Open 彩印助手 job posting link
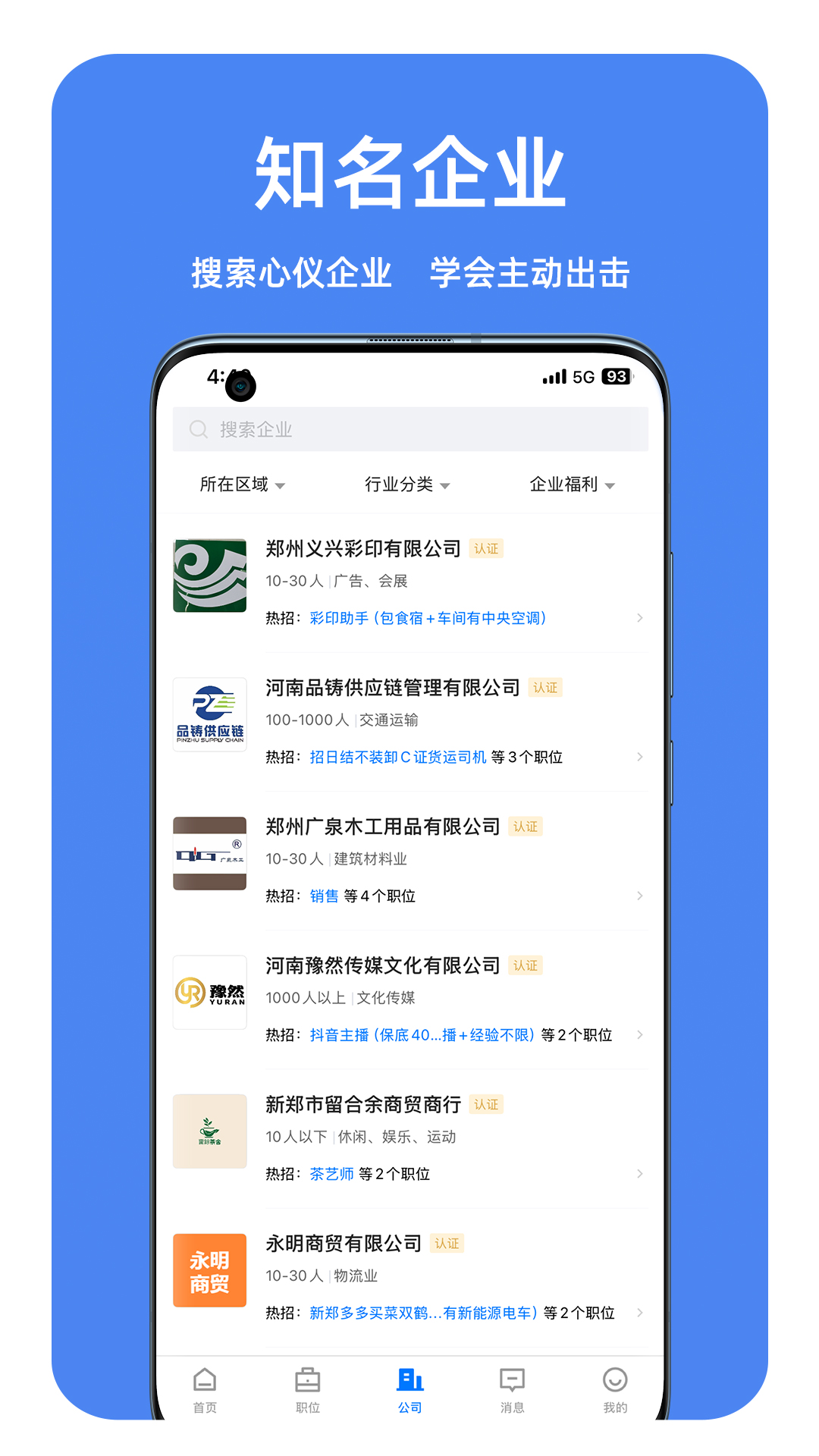This screenshot has height=1456, width=819. pyautogui.click(x=428, y=618)
